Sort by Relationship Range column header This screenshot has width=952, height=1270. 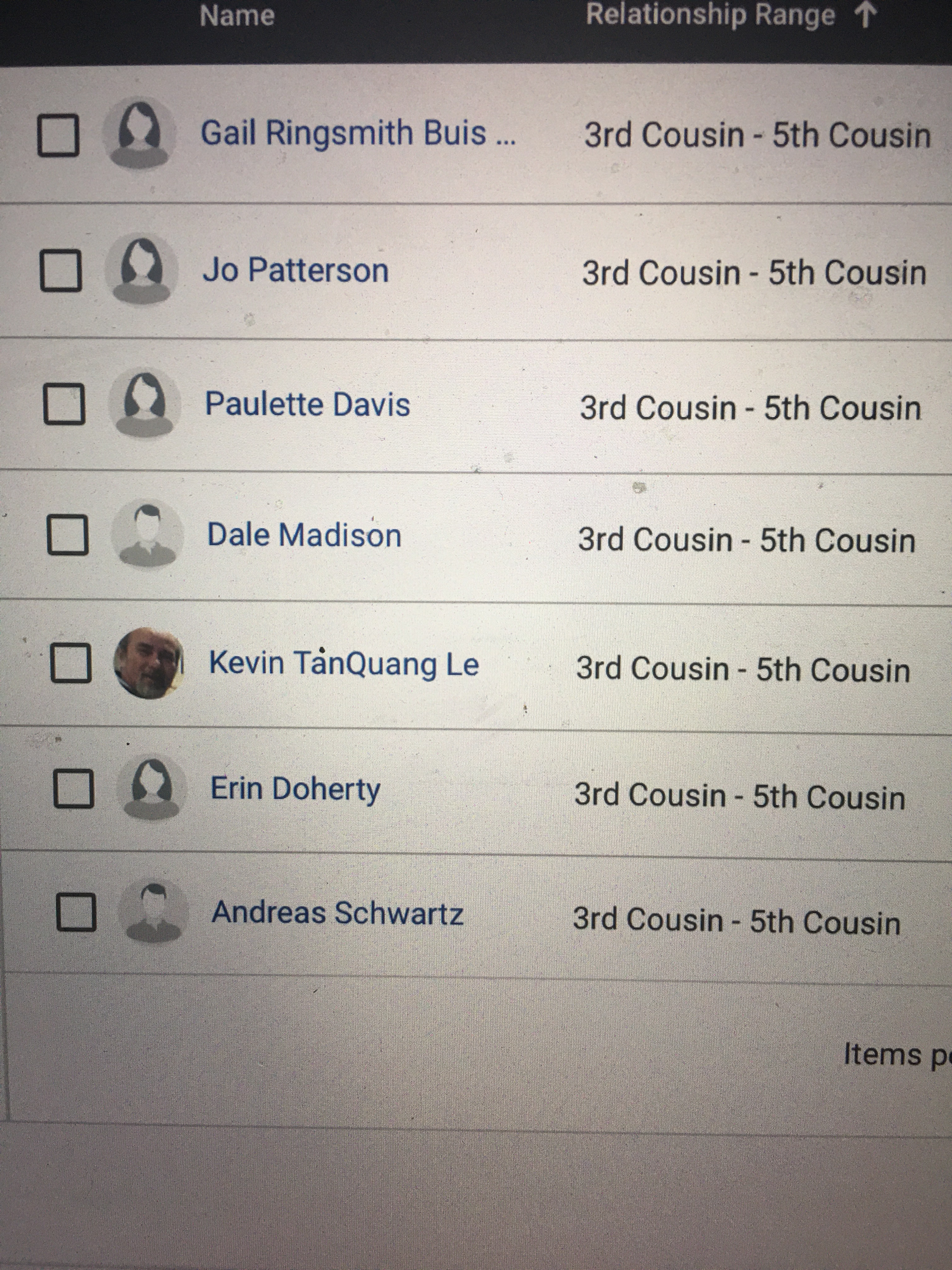711,15
